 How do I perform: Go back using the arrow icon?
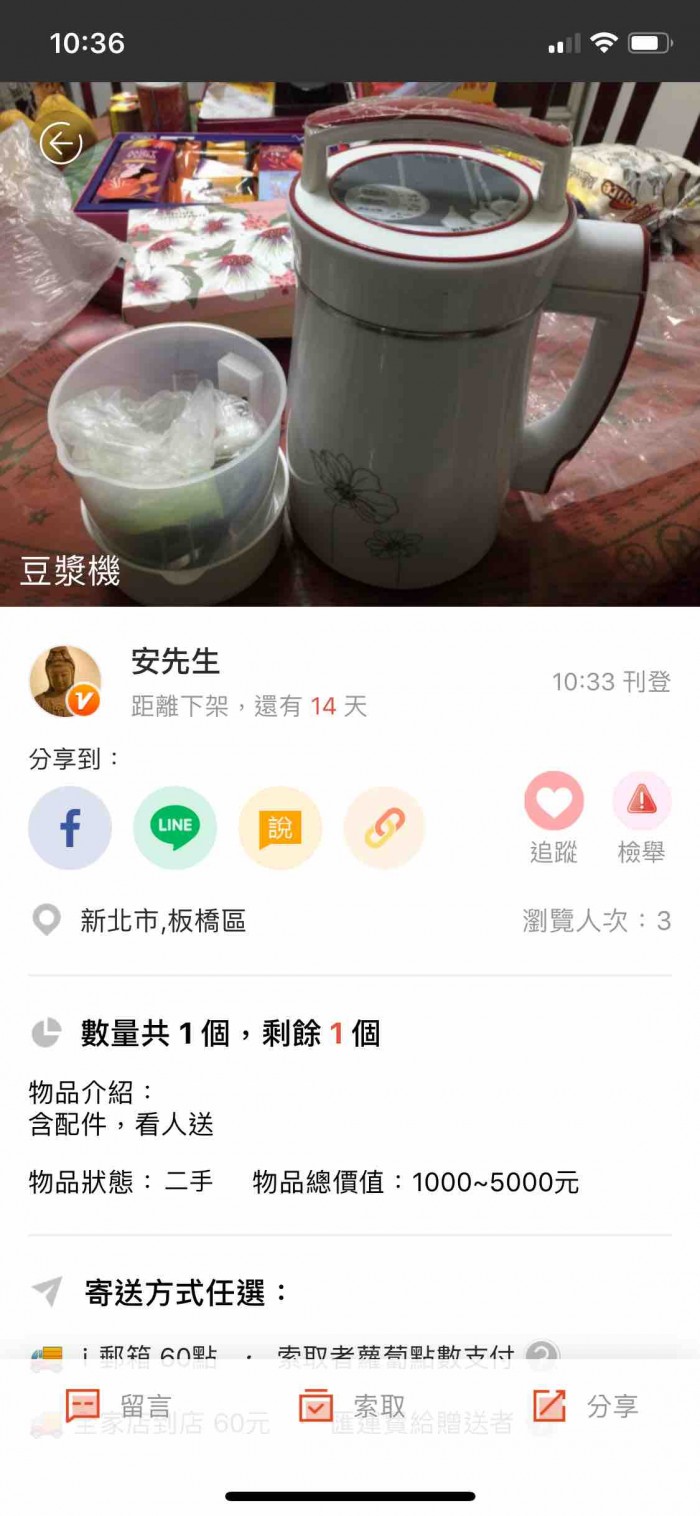61,144
